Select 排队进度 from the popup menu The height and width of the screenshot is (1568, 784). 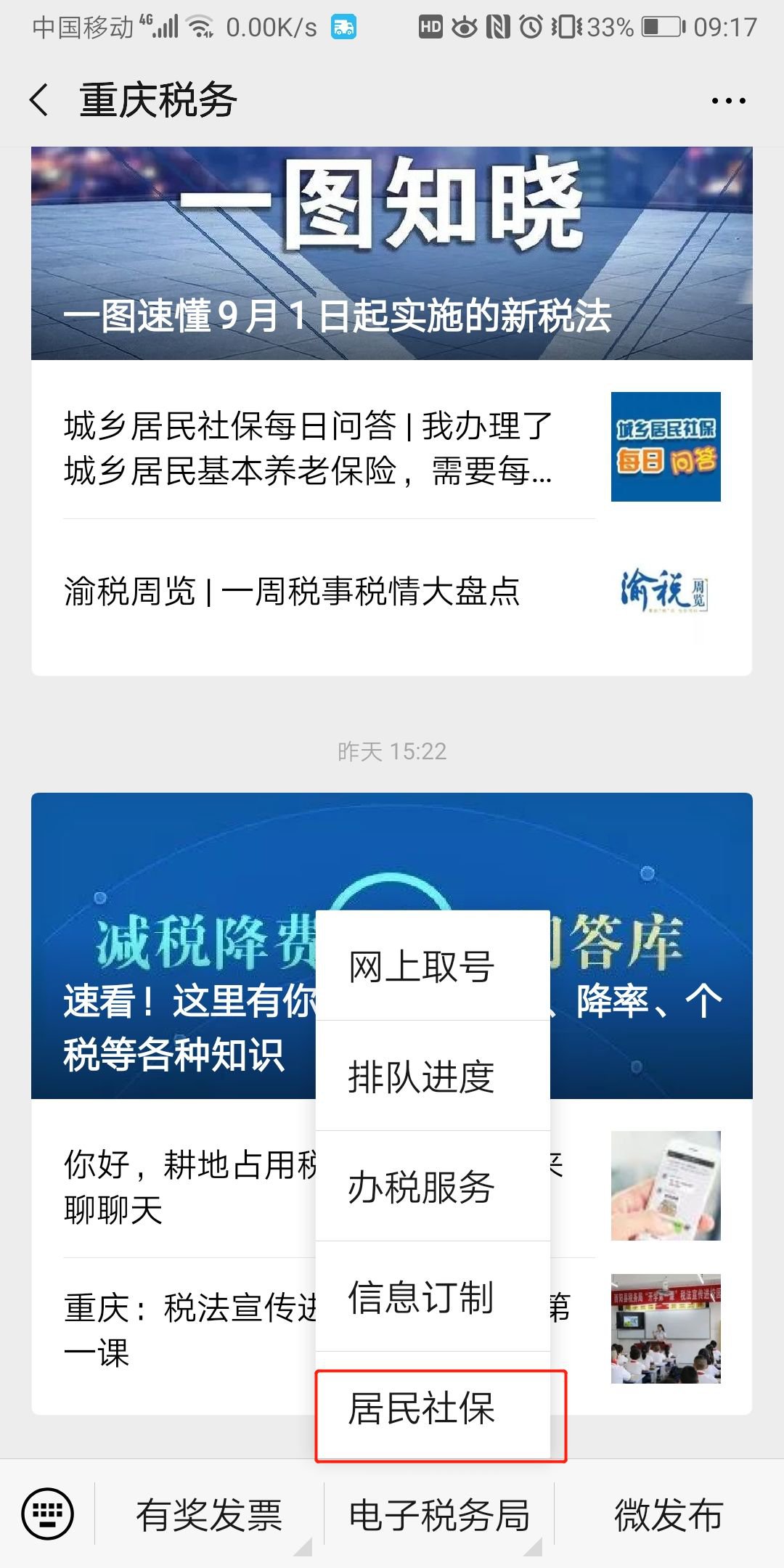click(433, 1077)
